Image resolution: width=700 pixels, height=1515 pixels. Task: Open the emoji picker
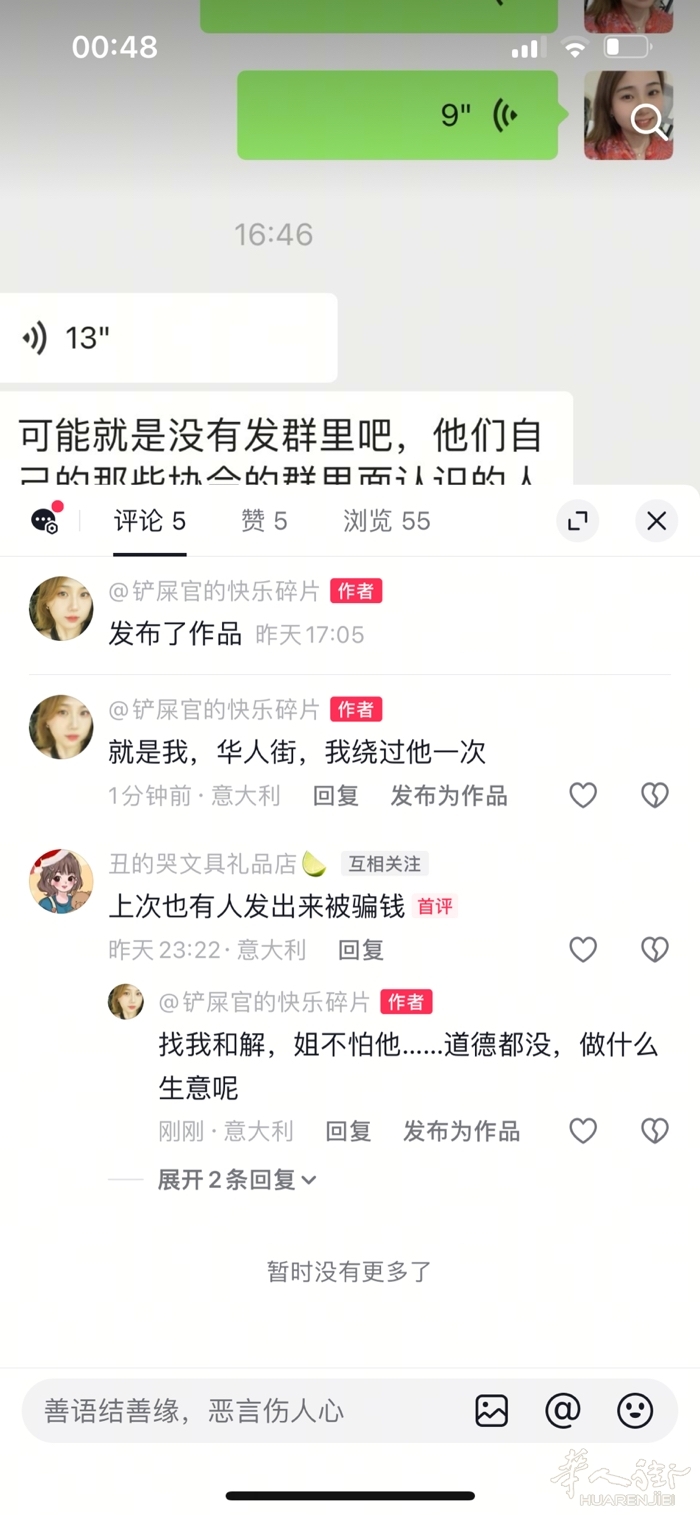click(634, 1411)
